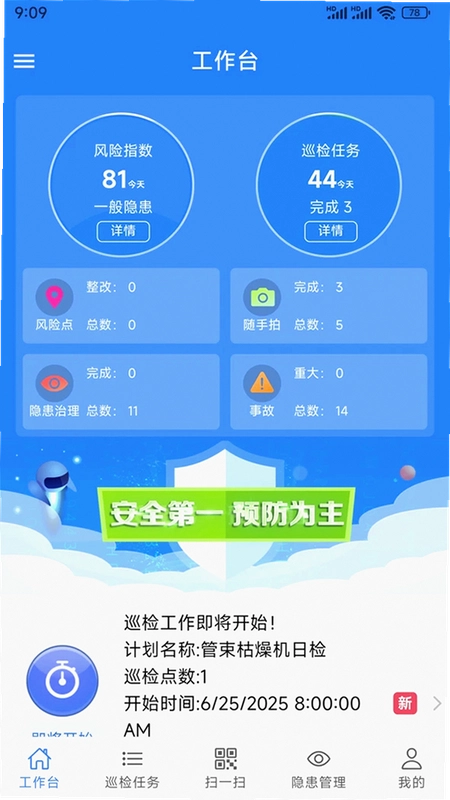This screenshot has height=800, width=450.
Task: Switch to the 巡检任务 tab
Action: [132, 768]
